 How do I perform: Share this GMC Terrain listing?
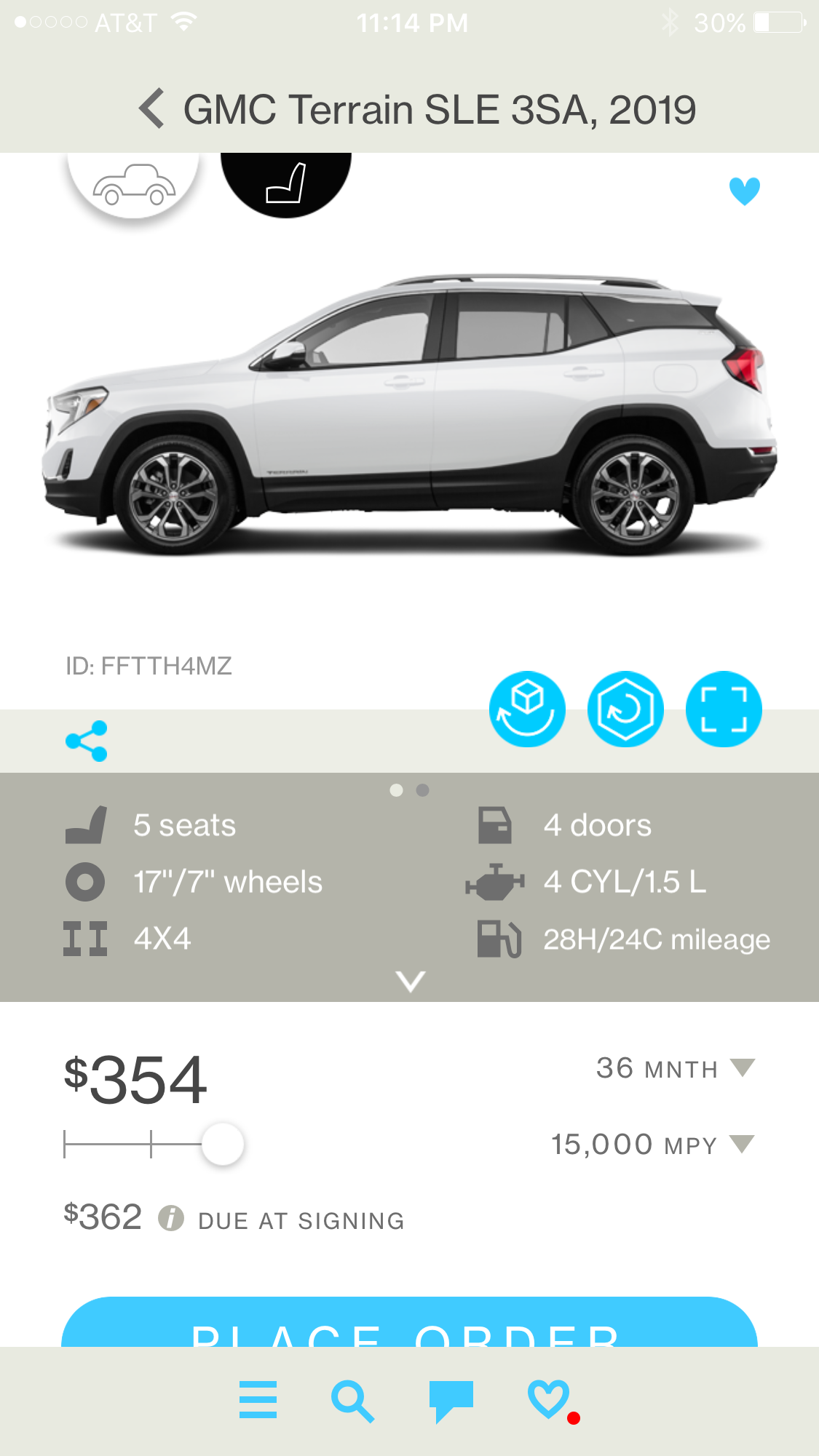pos(87,741)
